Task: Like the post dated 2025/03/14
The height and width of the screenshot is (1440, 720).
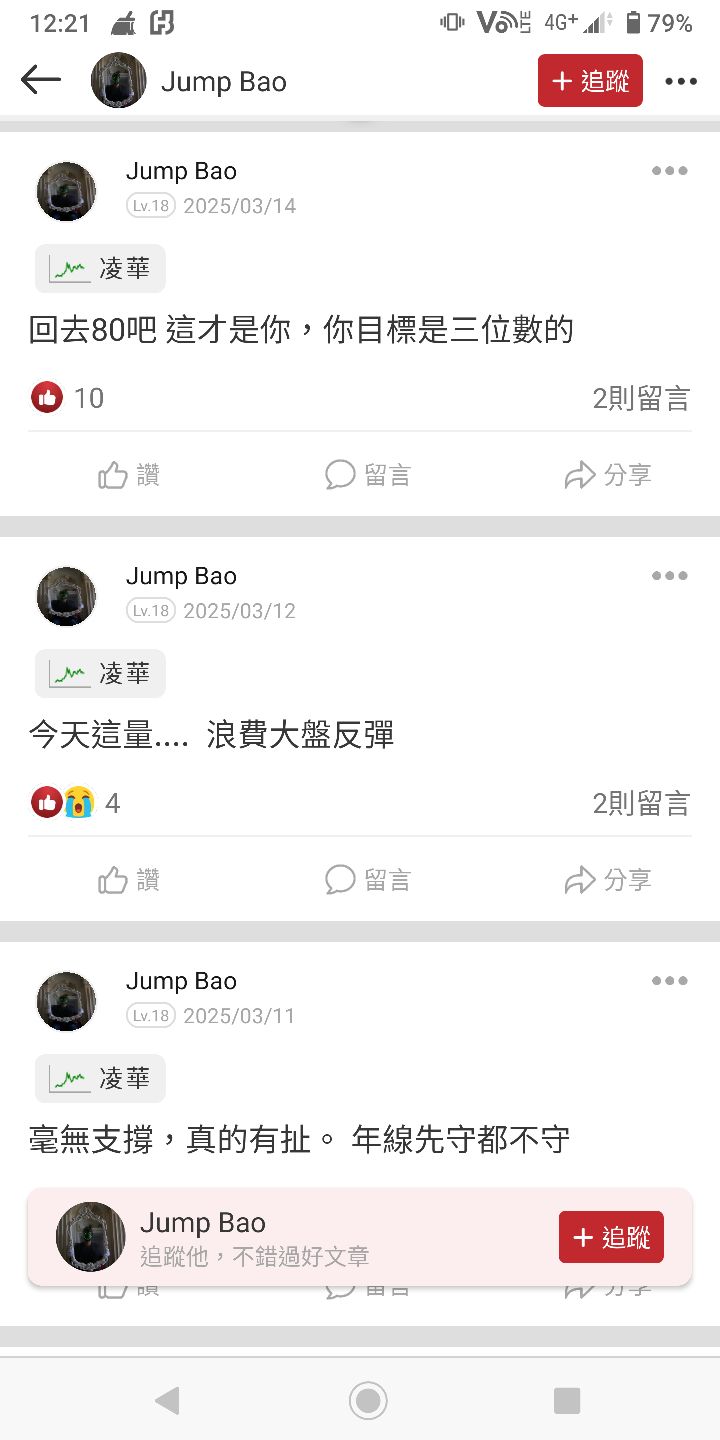Action: tap(129, 475)
